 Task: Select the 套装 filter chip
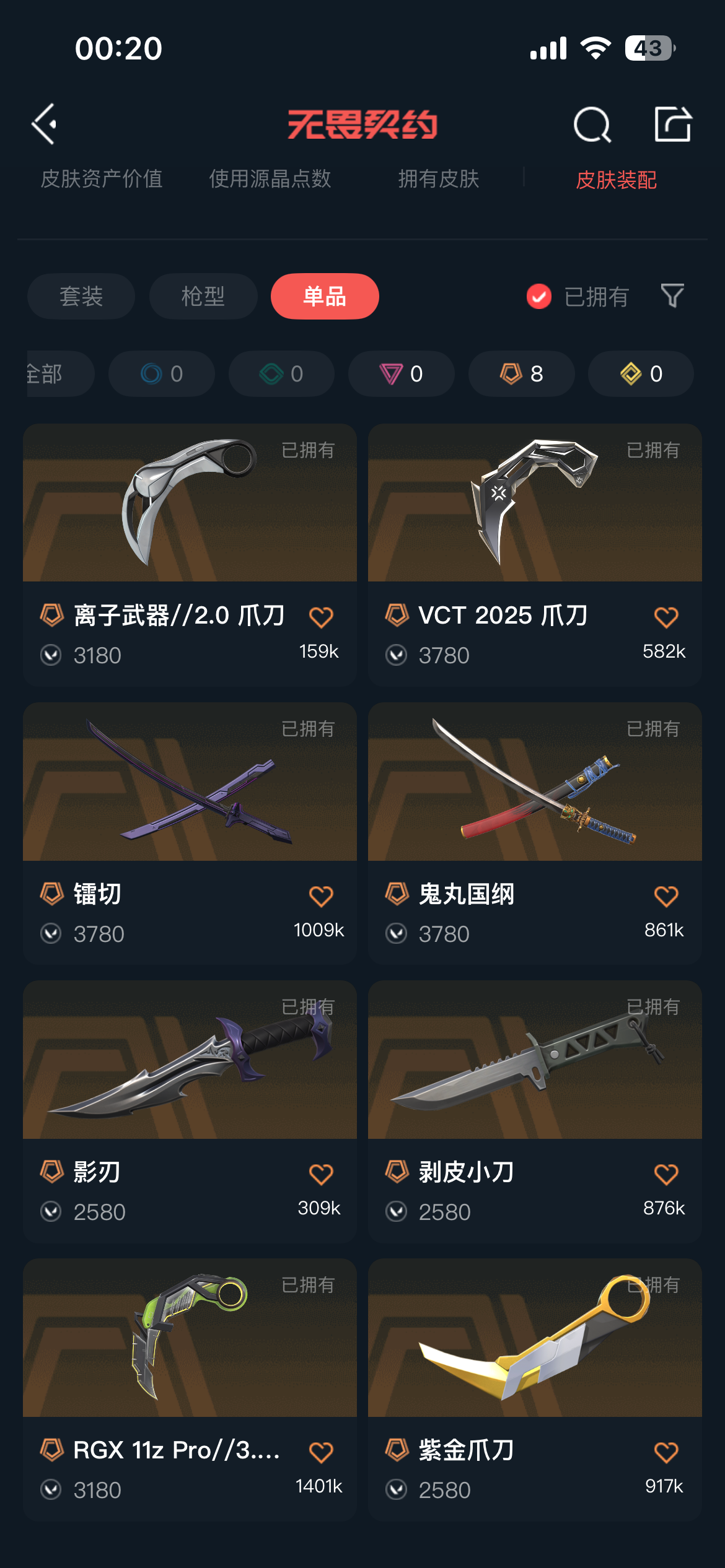81,296
